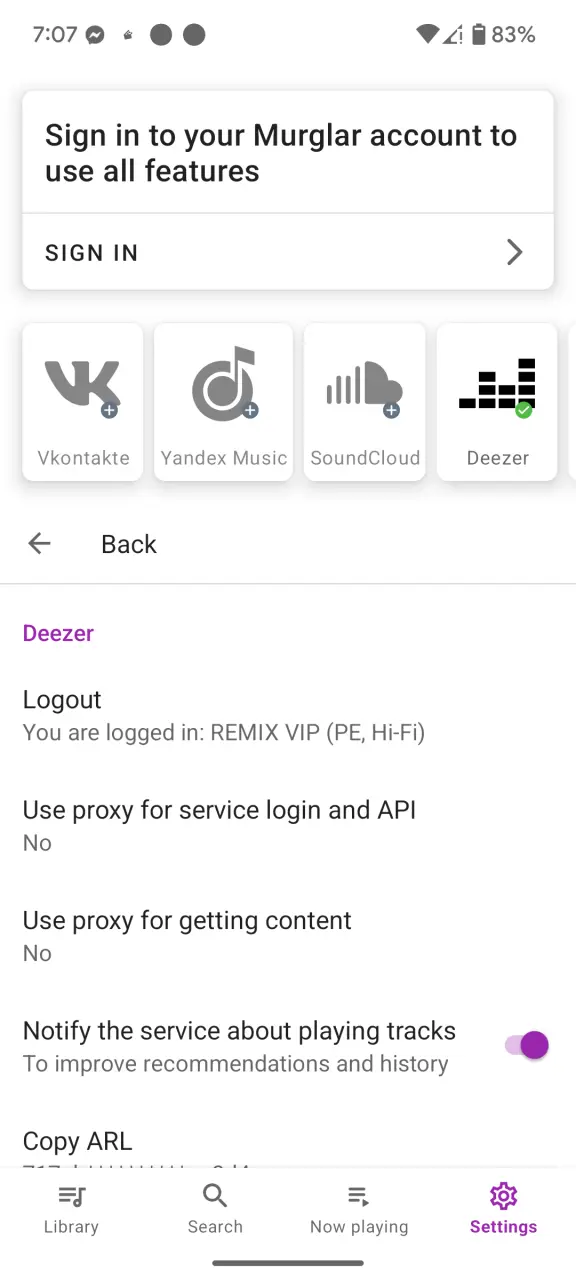The image size is (576, 1280).
Task: Go back using the Back arrow
Action: 39,544
